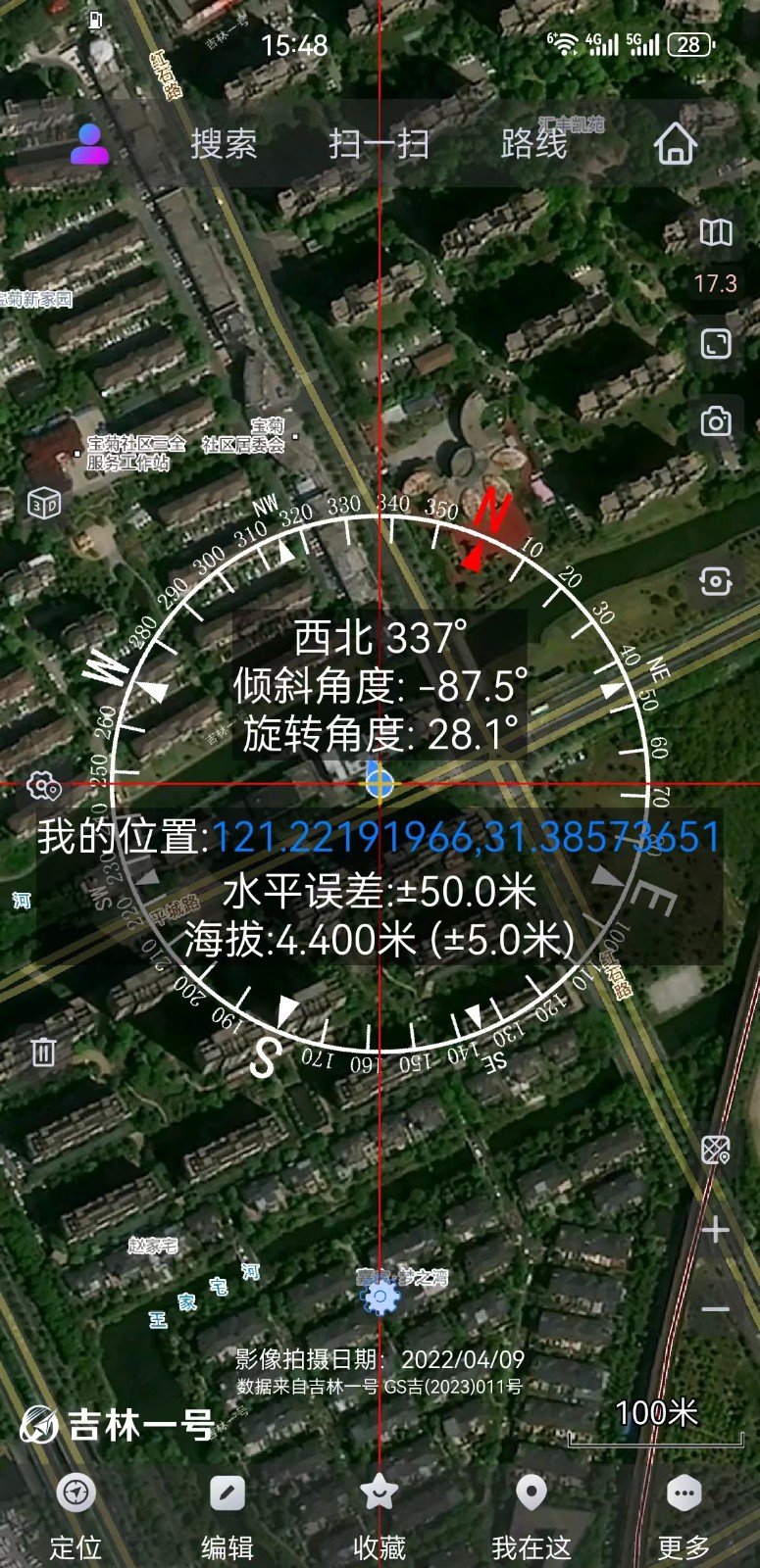The height and width of the screenshot is (1568, 760).
Task: Zoom out with the minus button
Action: pos(716,1308)
